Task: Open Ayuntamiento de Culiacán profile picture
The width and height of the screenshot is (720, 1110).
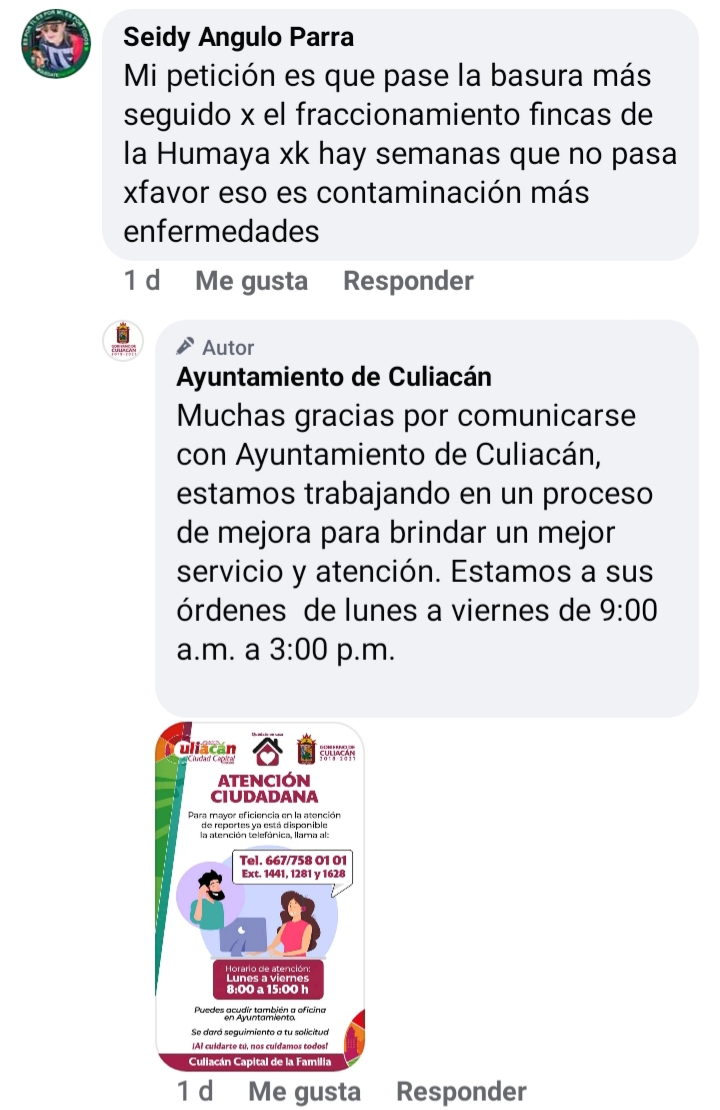Action: click(x=123, y=342)
